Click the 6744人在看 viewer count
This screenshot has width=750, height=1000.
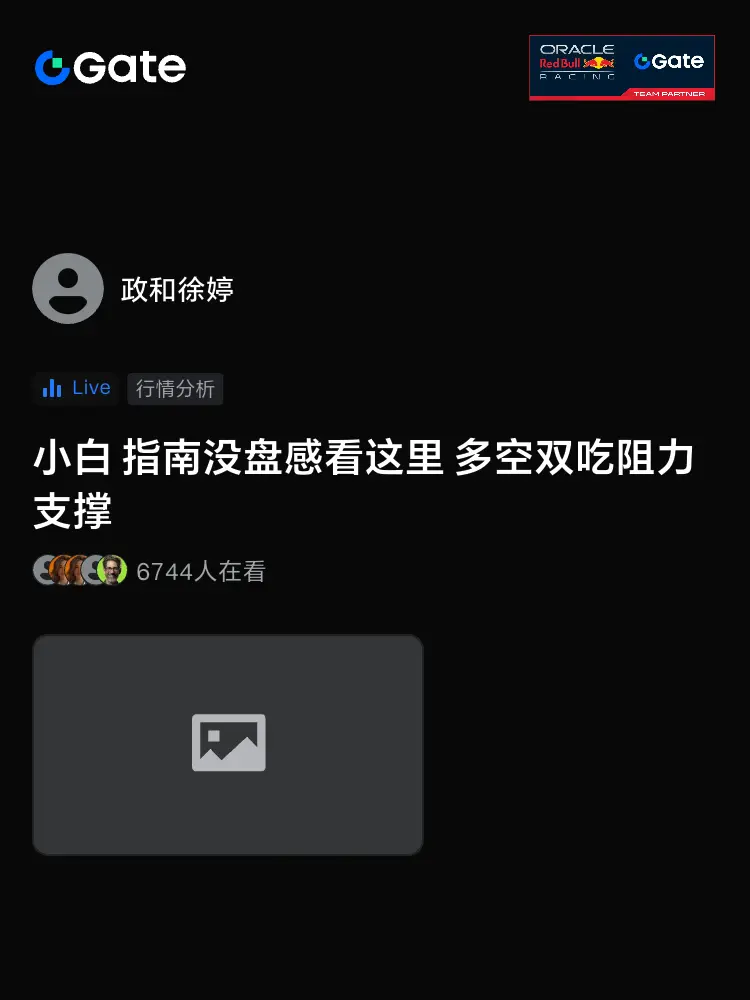202,570
